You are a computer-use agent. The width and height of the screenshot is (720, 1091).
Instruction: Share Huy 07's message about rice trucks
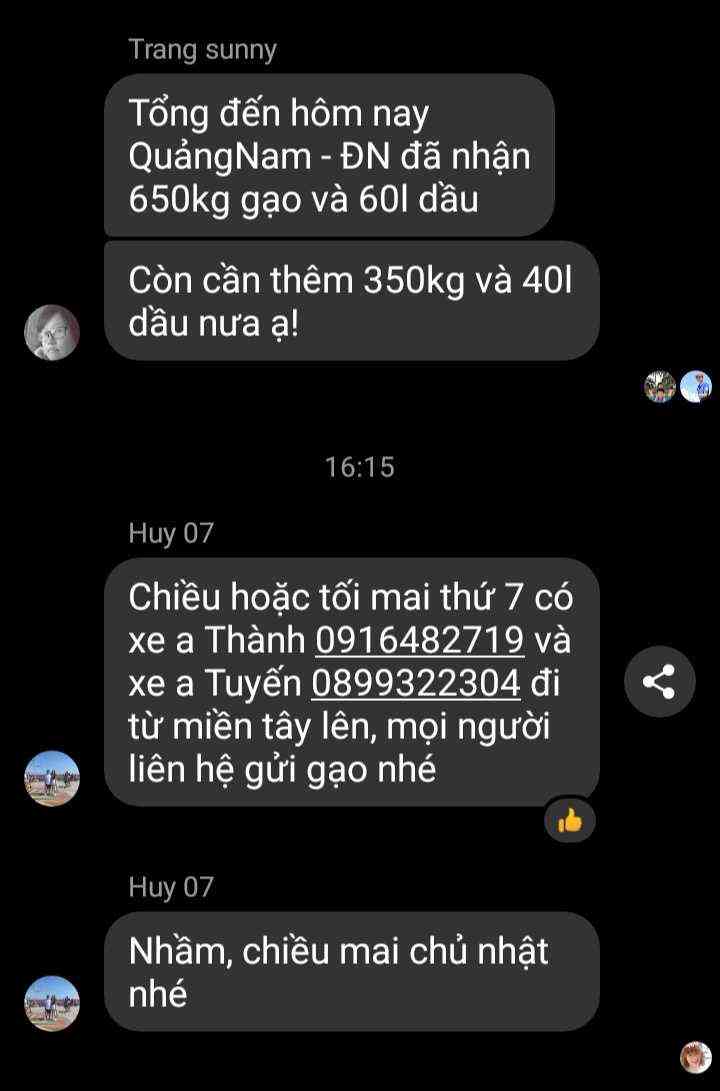pyautogui.click(x=659, y=682)
